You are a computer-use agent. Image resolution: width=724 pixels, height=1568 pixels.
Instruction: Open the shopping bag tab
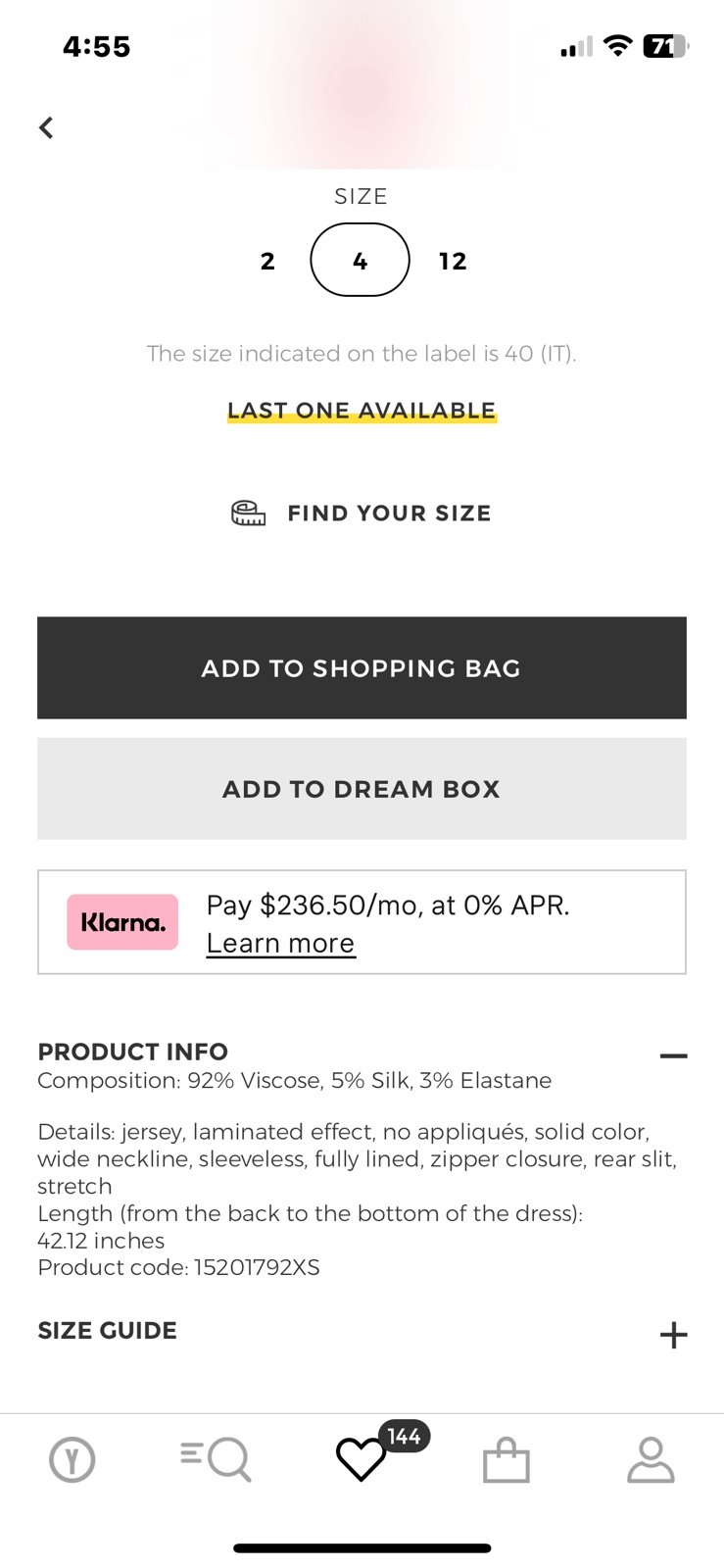coord(507,1459)
